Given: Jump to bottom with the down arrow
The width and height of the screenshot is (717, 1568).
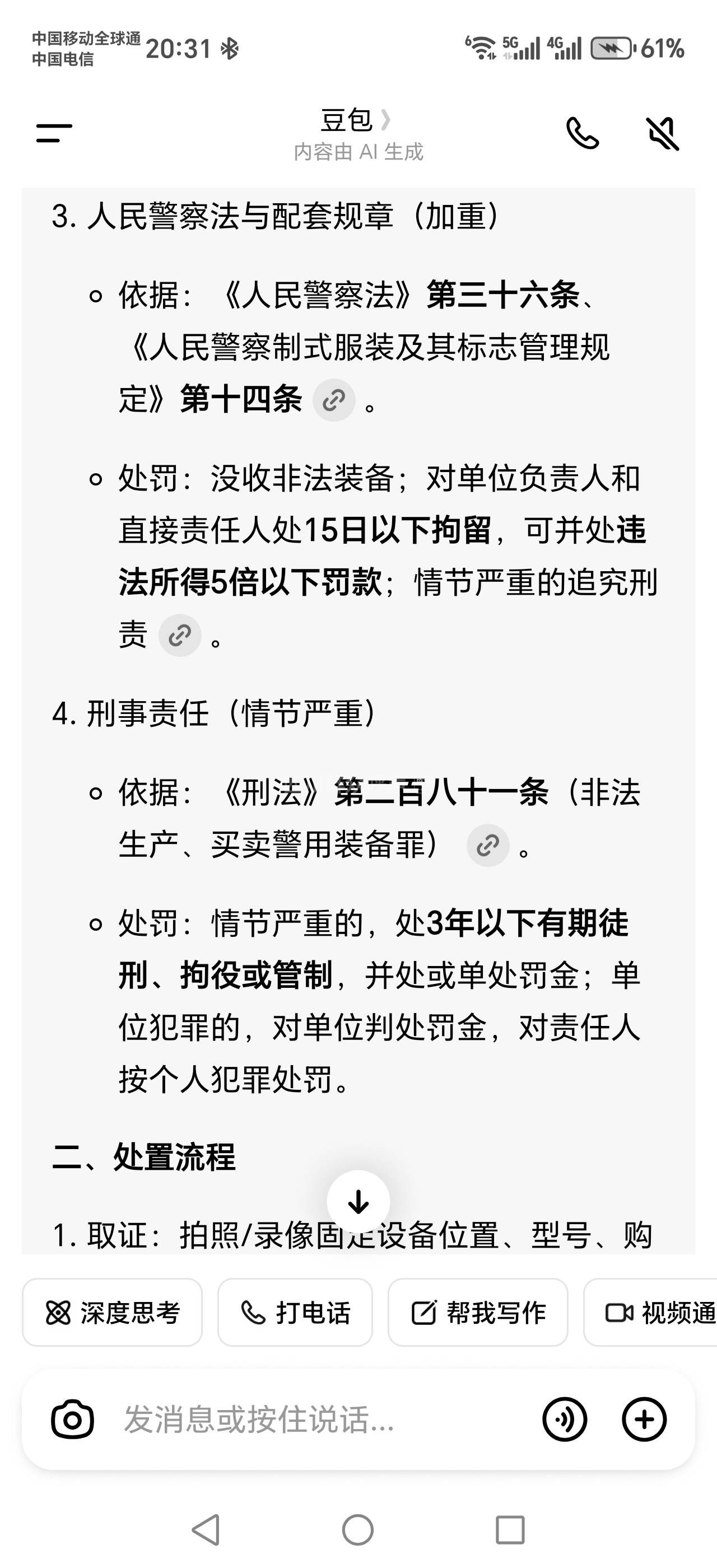Looking at the screenshot, I should pyautogui.click(x=358, y=1202).
